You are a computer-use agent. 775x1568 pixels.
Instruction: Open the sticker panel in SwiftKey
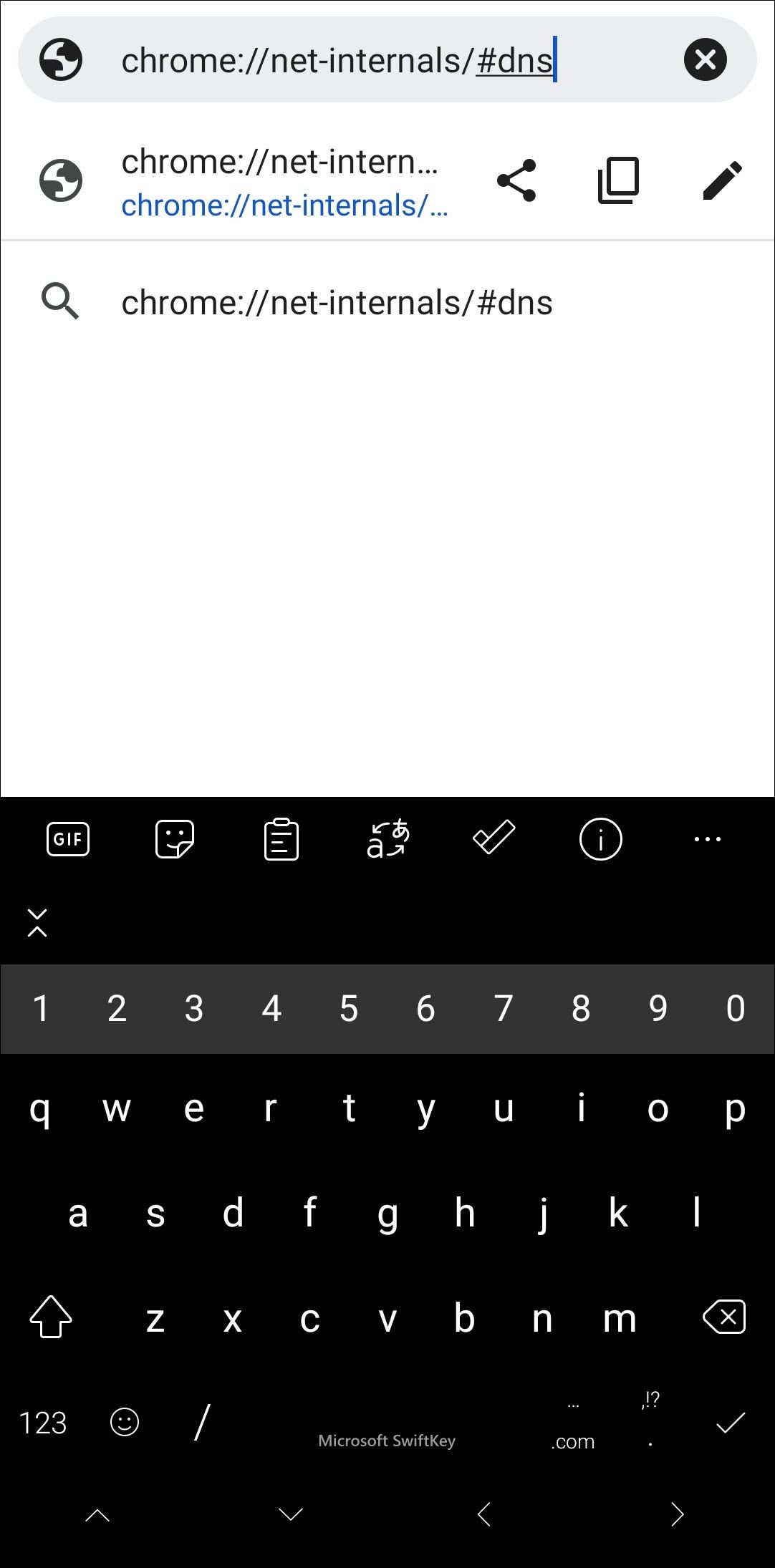[x=174, y=838]
